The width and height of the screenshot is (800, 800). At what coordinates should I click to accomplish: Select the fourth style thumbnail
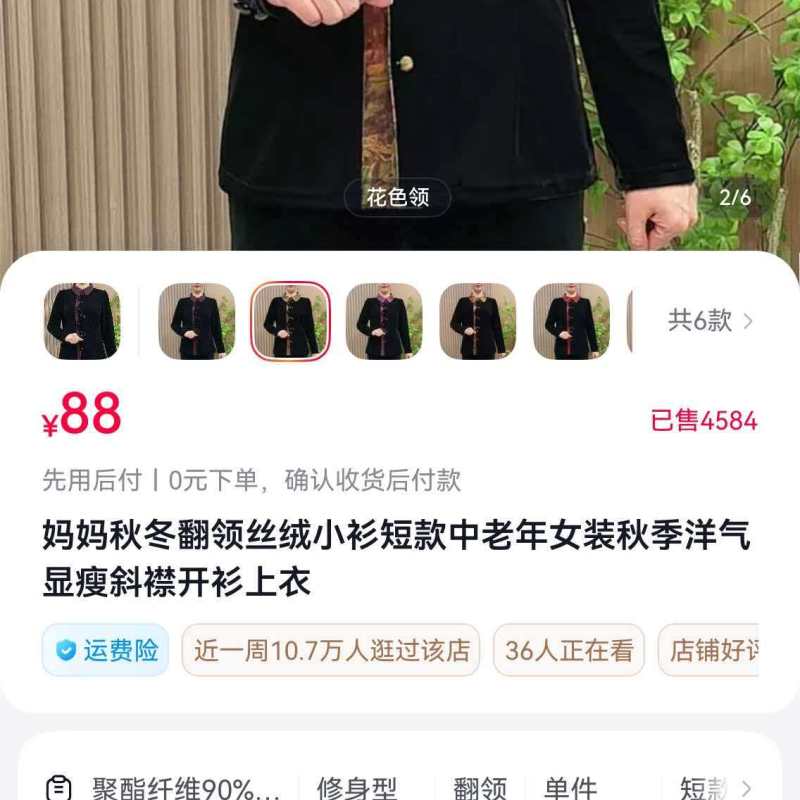(x=384, y=321)
